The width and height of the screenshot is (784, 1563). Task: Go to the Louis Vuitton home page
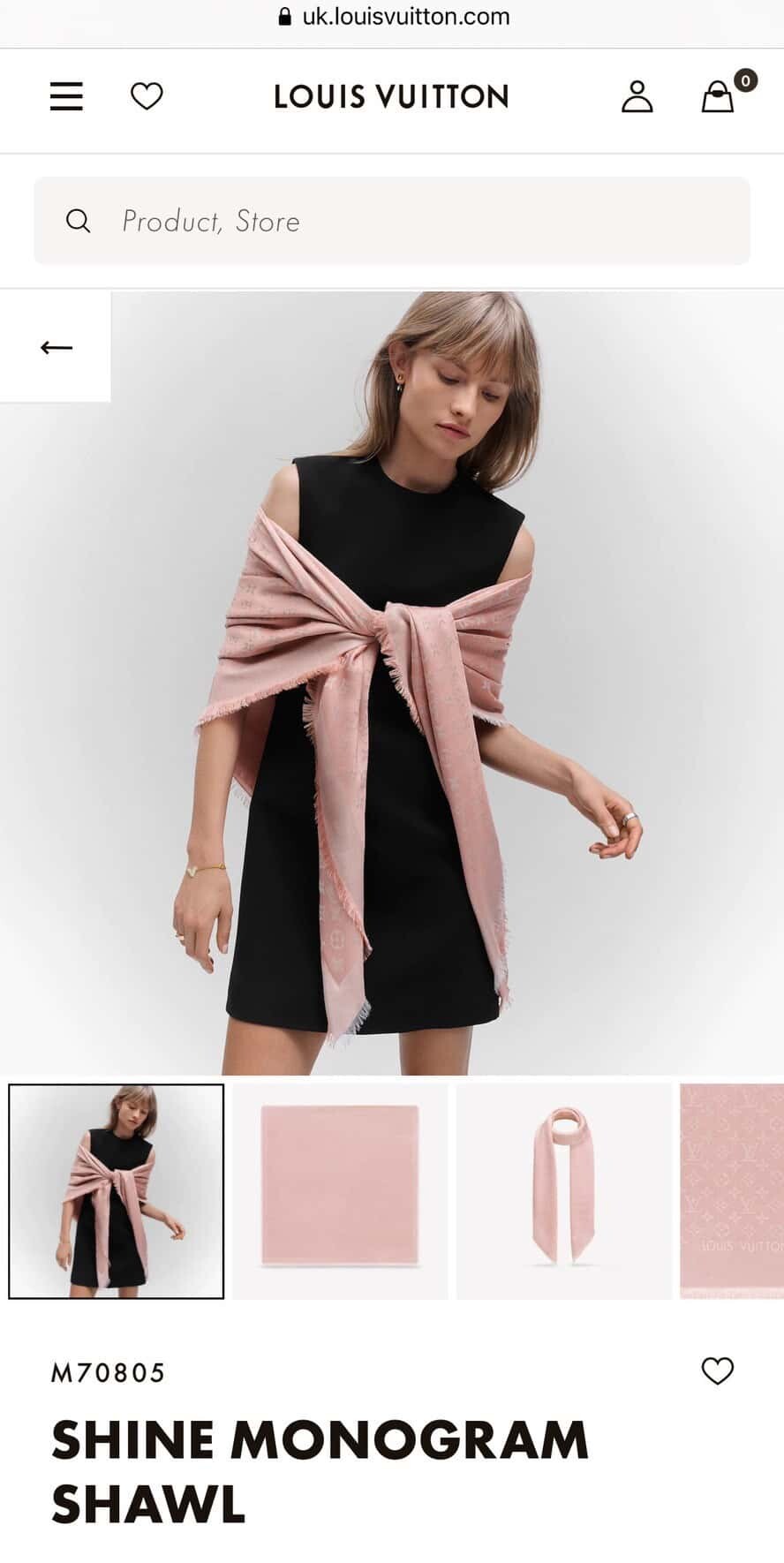pos(391,96)
